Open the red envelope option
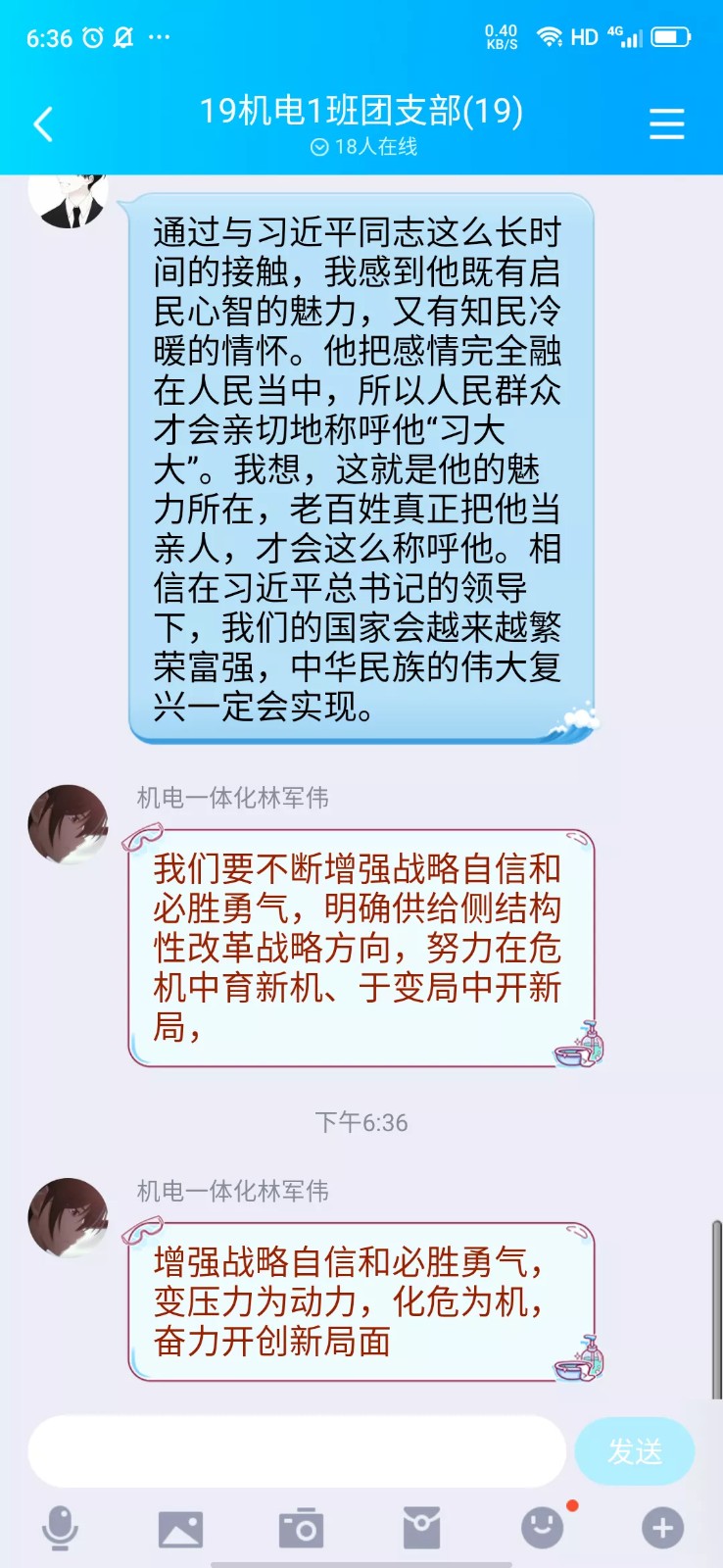Viewport: 723px width, 1568px height. click(x=421, y=1528)
